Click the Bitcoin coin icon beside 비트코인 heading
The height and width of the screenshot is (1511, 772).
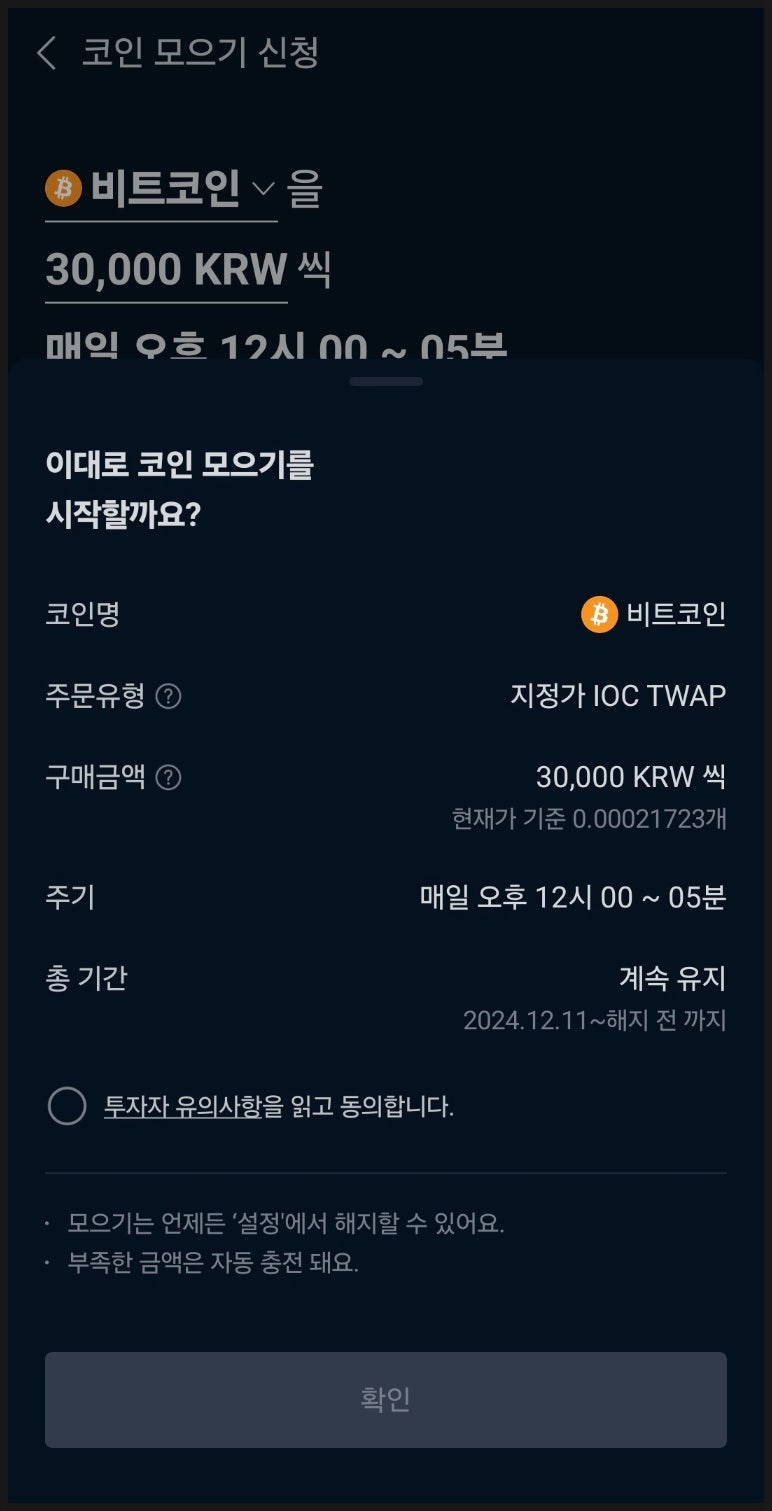(64, 190)
